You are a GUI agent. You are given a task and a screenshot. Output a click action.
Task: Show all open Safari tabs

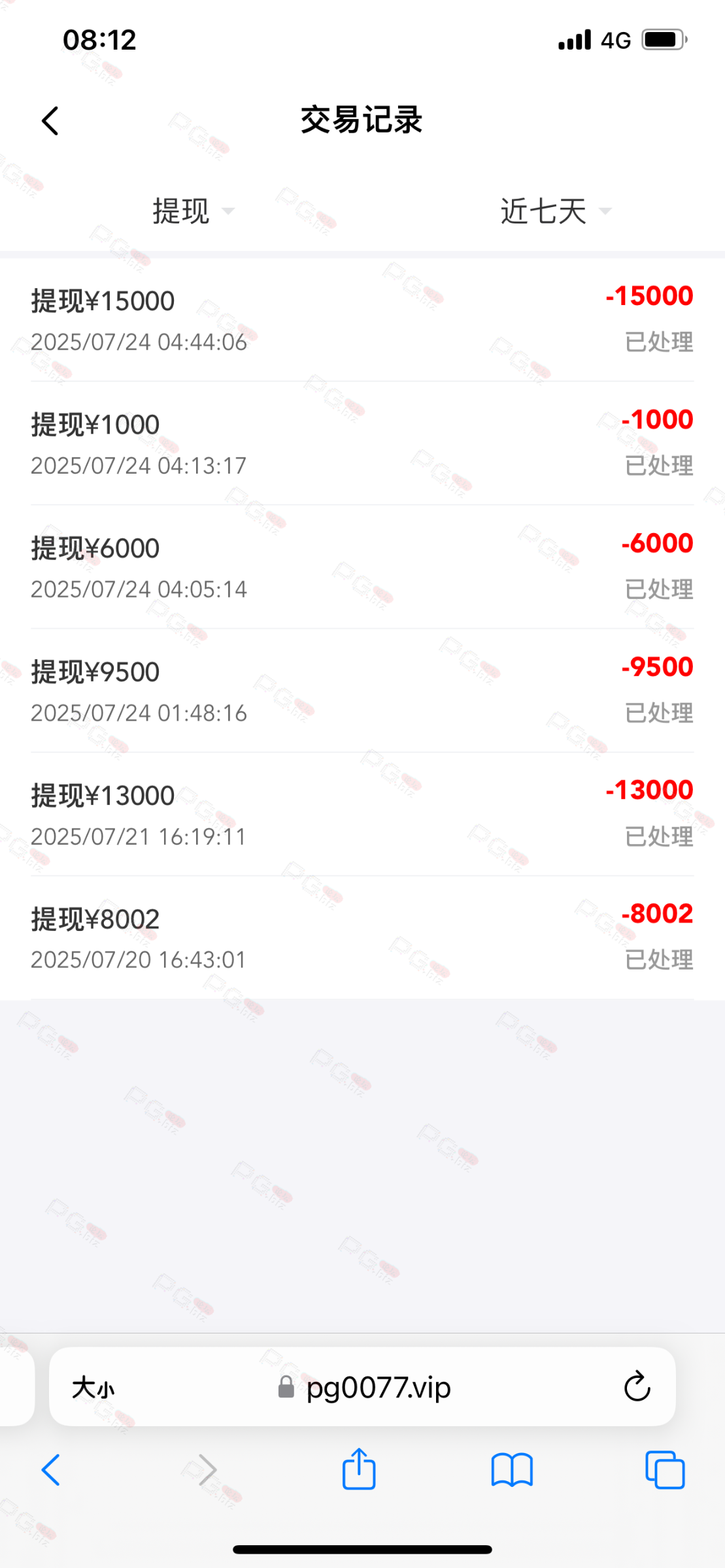[665, 1470]
